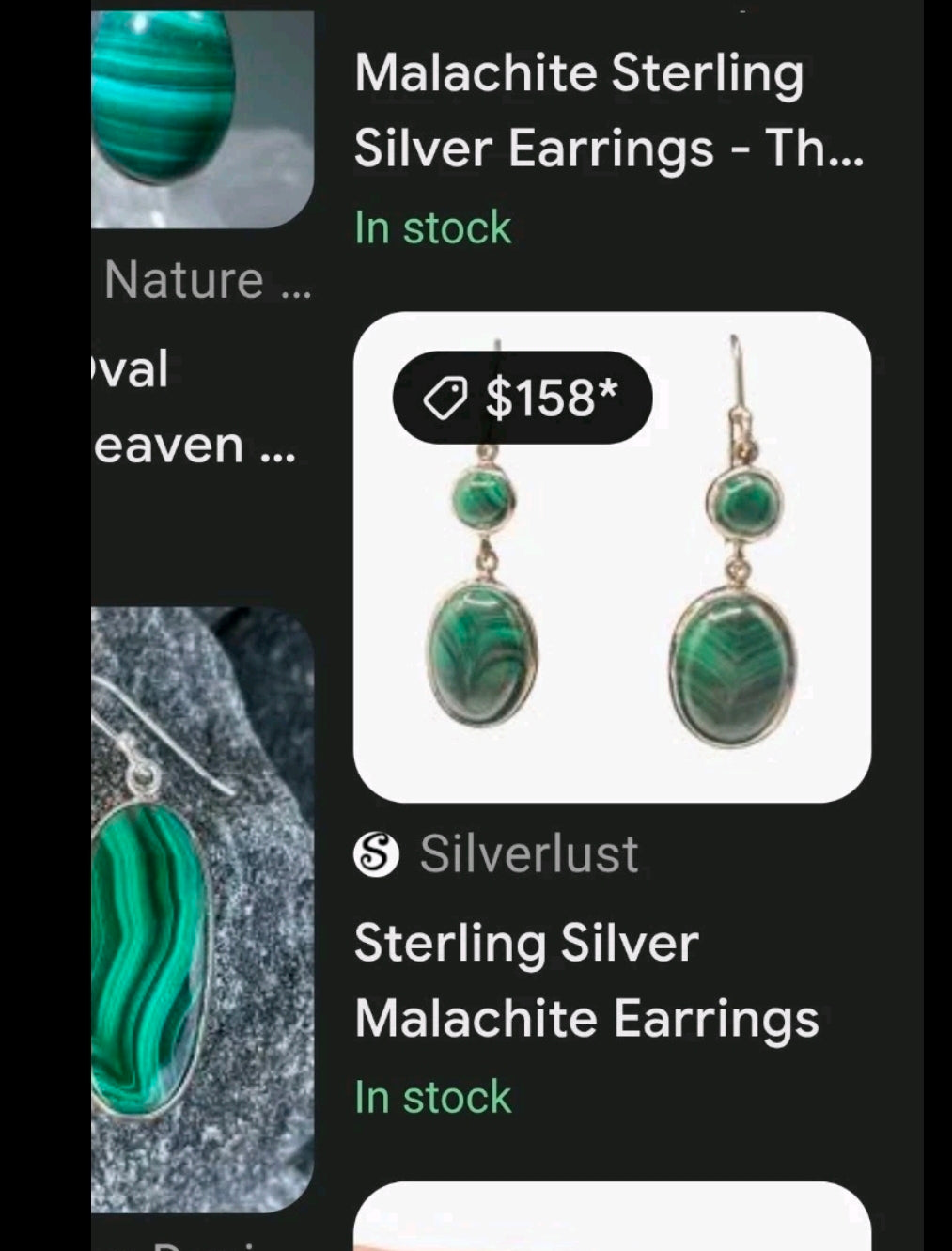Click the price tag icon next to $158
Image resolution: width=952 pixels, height=1251 pixels.
[x=445, y=398]
